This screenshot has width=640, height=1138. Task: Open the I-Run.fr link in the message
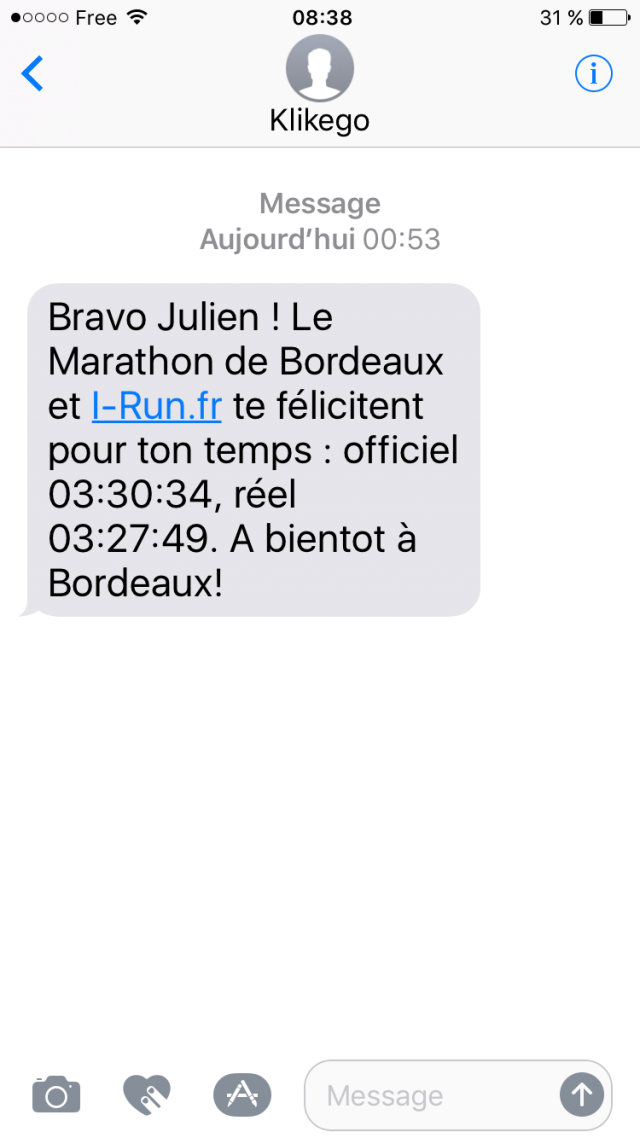[157, 406]
